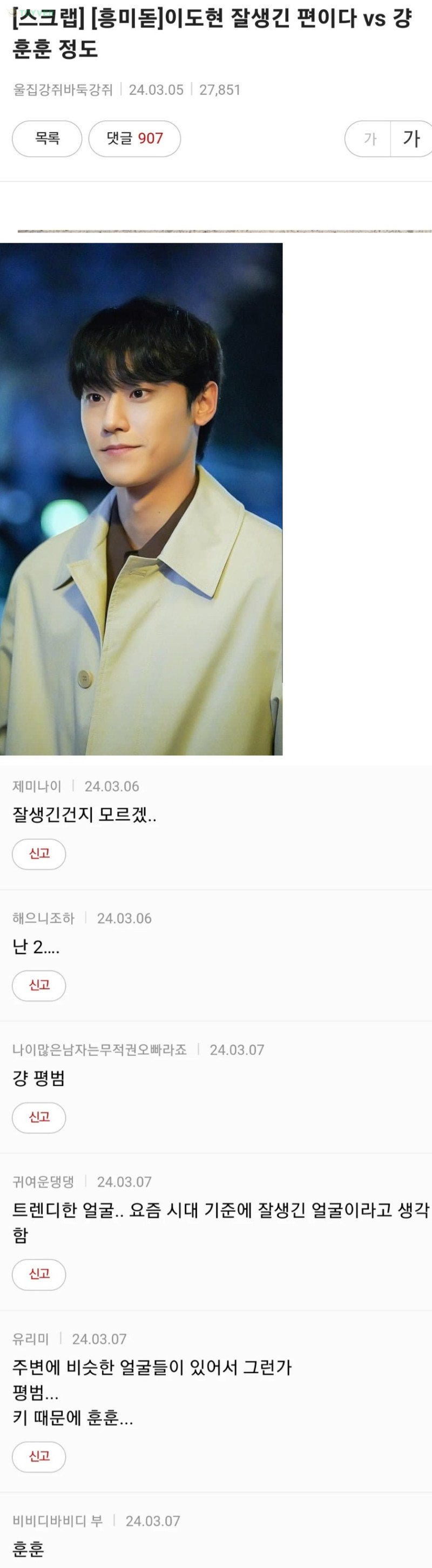Tap the 목록 list button
This screenshot has width=432, height=1568.
47,139
